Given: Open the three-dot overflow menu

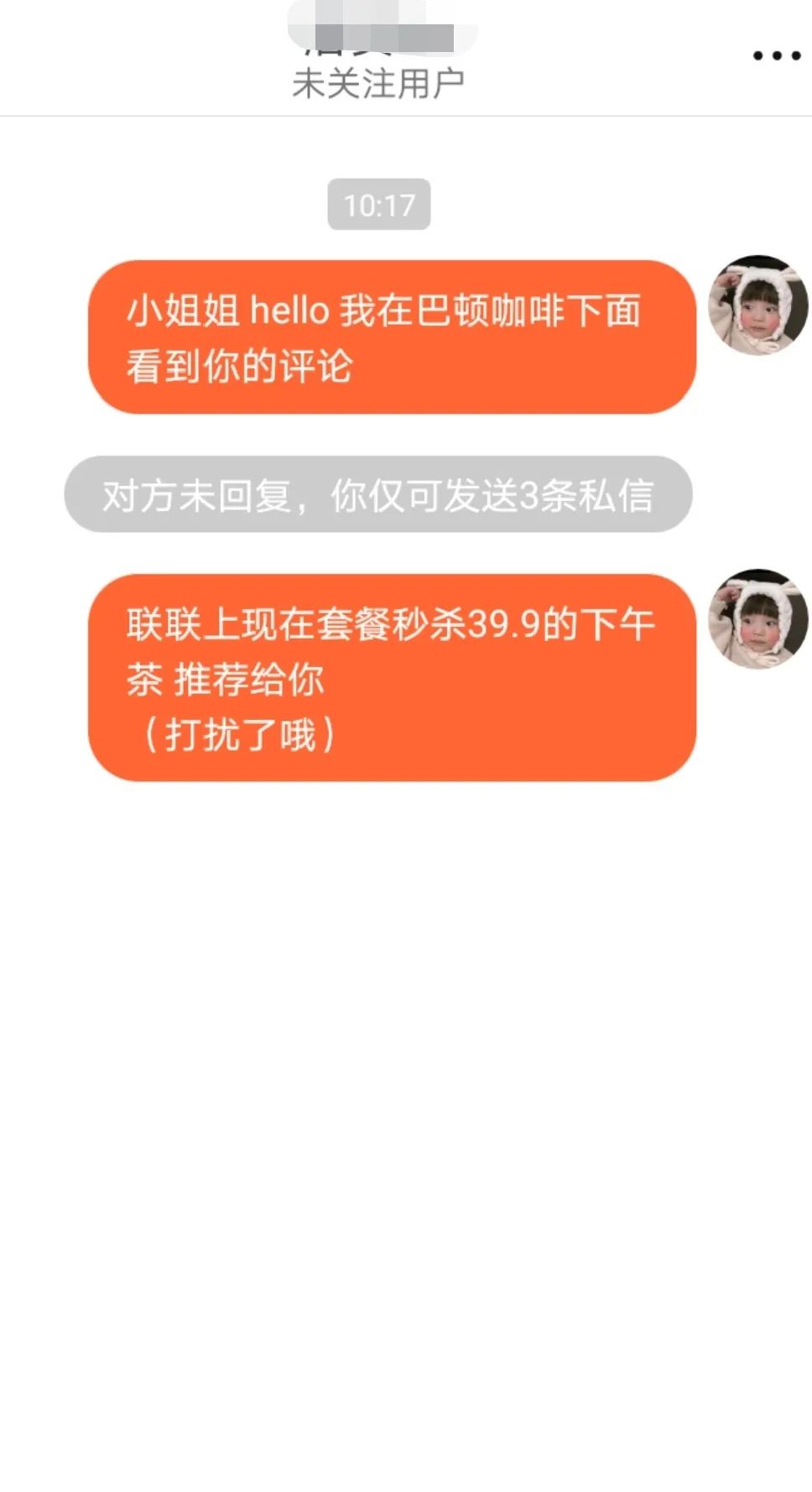Looking at the screenshot, I should 776,56.
